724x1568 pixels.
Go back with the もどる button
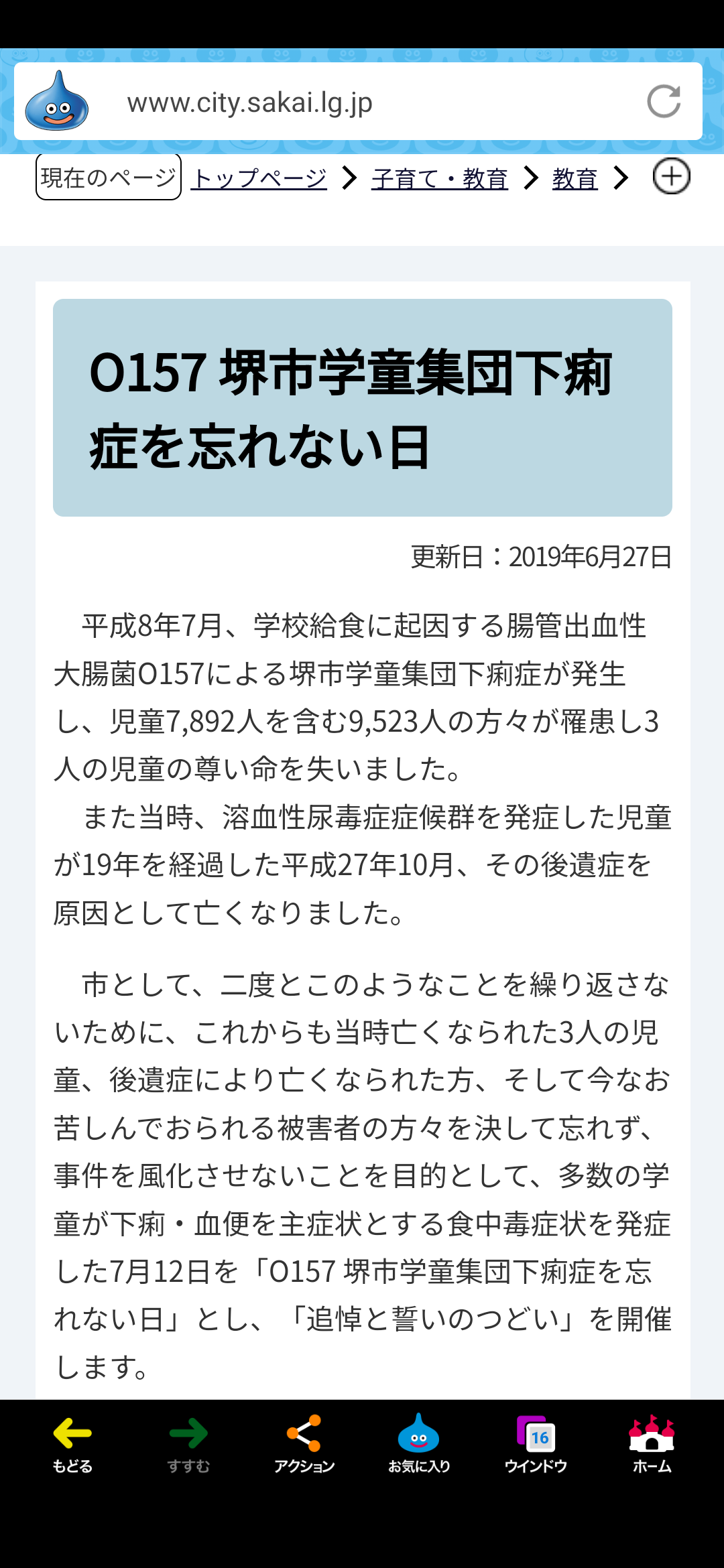72,1444
